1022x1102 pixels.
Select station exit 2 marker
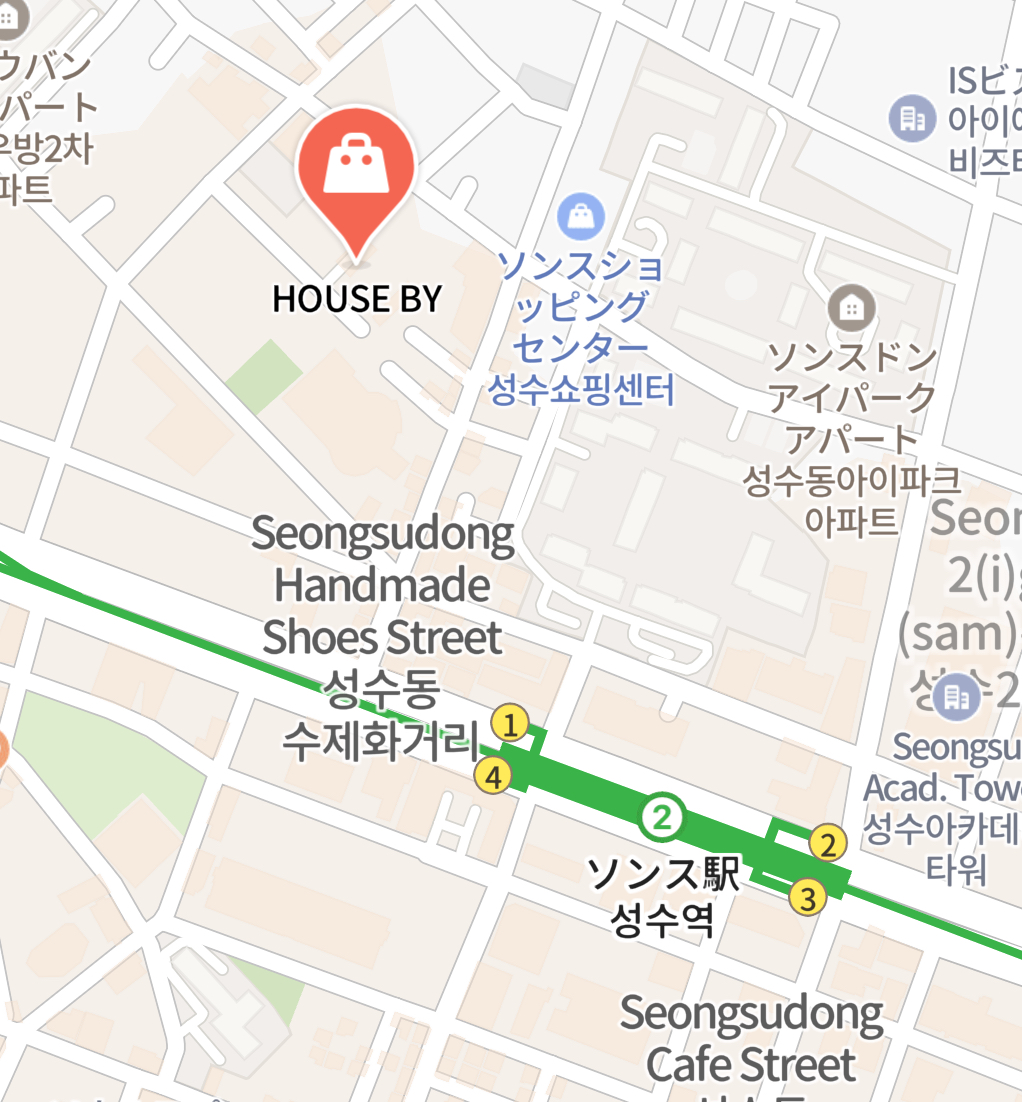(827, 844)
